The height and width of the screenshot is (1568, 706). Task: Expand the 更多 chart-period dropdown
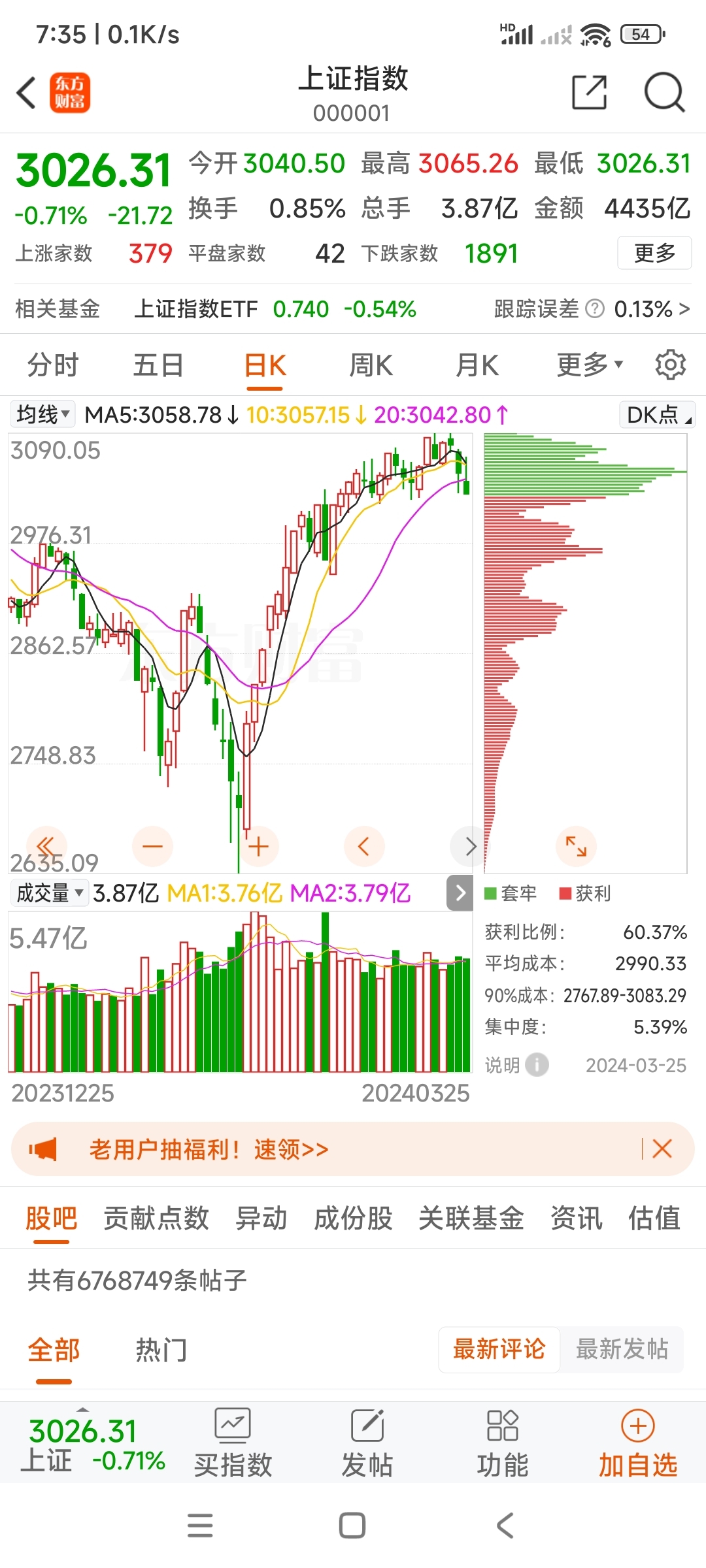(x=587, y=365)
